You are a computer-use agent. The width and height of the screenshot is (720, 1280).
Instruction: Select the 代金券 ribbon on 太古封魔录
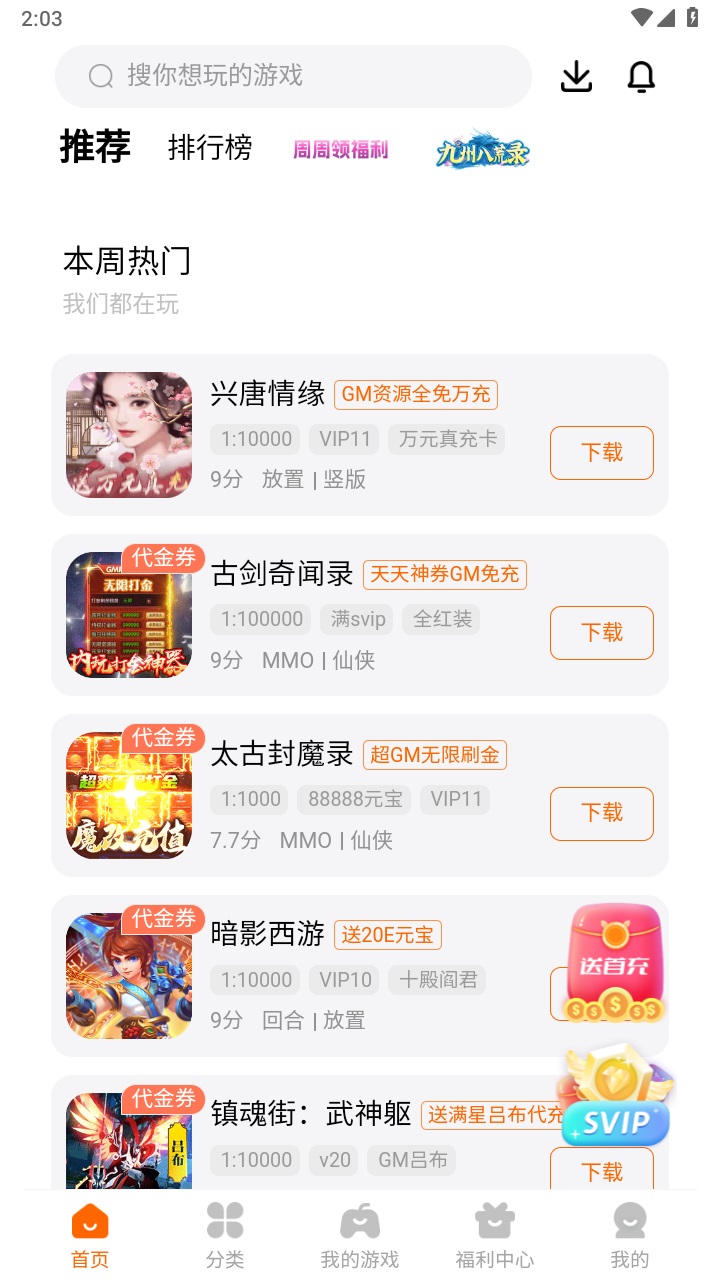[x=165, y=738]
